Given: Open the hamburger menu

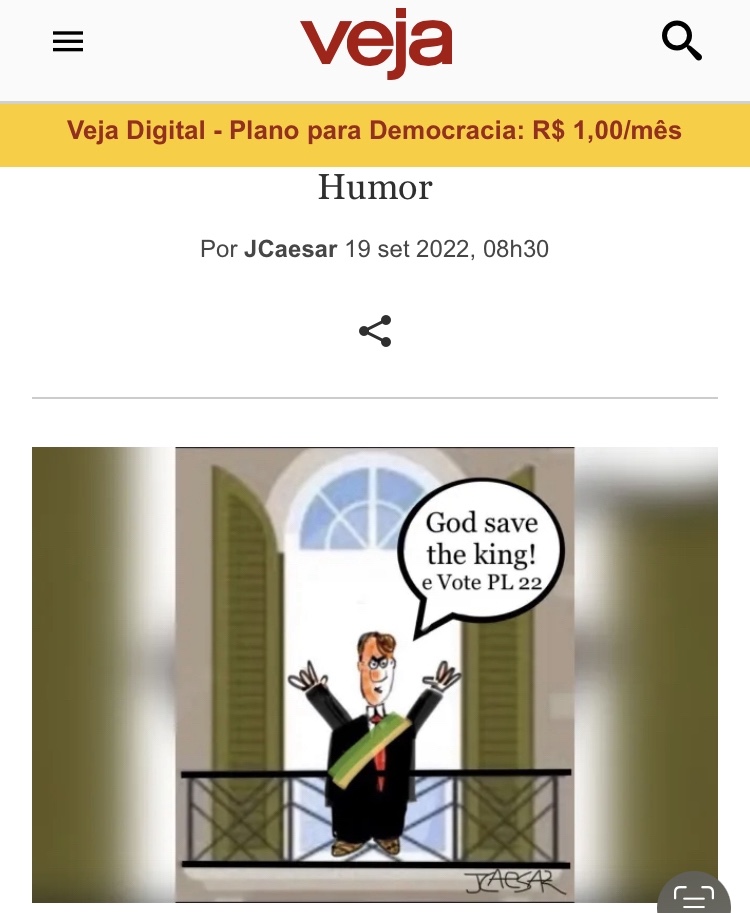Looking at the screenshot, I should [x=68, y=41].
